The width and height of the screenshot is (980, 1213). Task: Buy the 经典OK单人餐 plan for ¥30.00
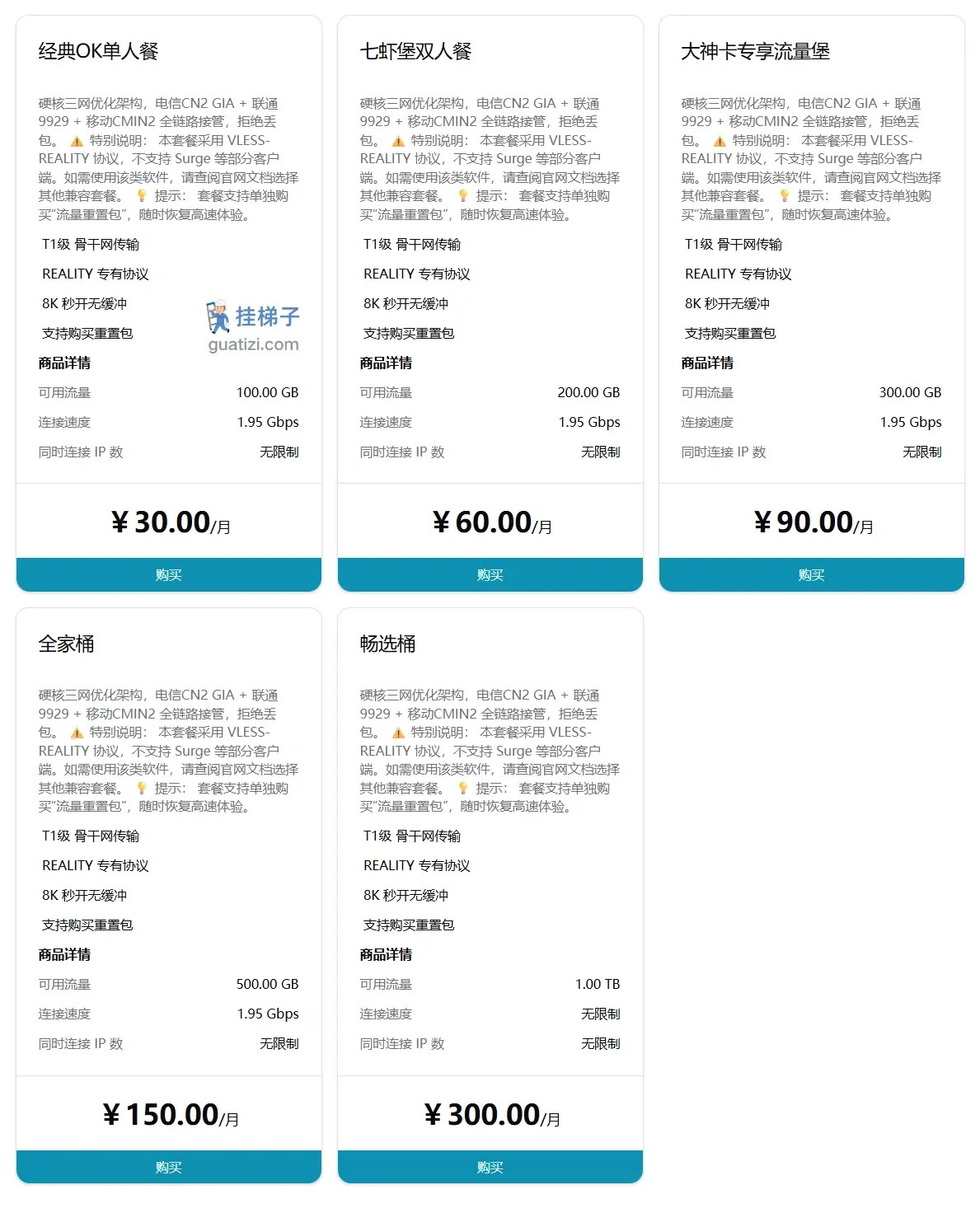pyautogui.click(x=168, y=574)
